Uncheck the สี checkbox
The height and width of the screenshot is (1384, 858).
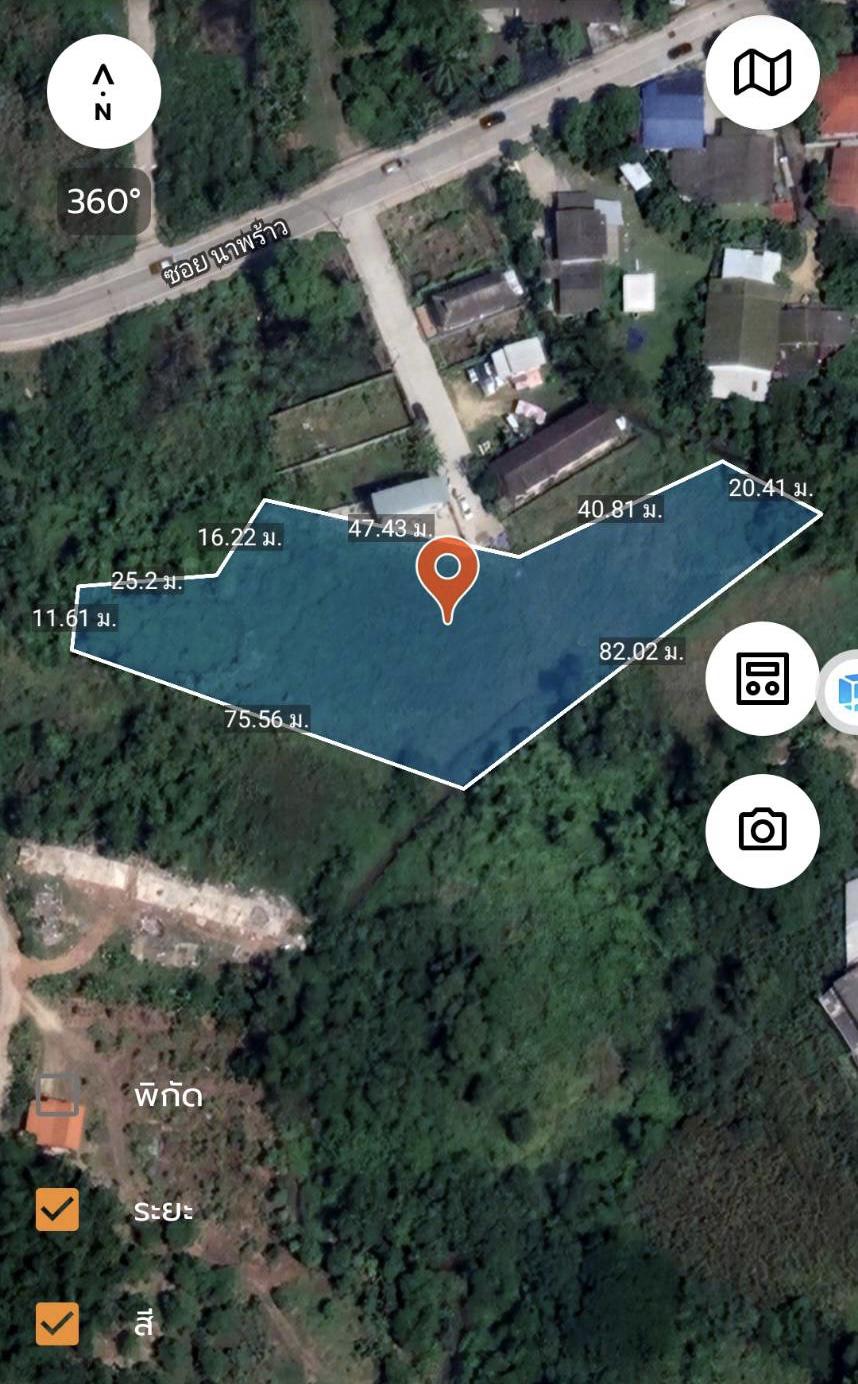pyautogui.click(x=57, y=1324)
